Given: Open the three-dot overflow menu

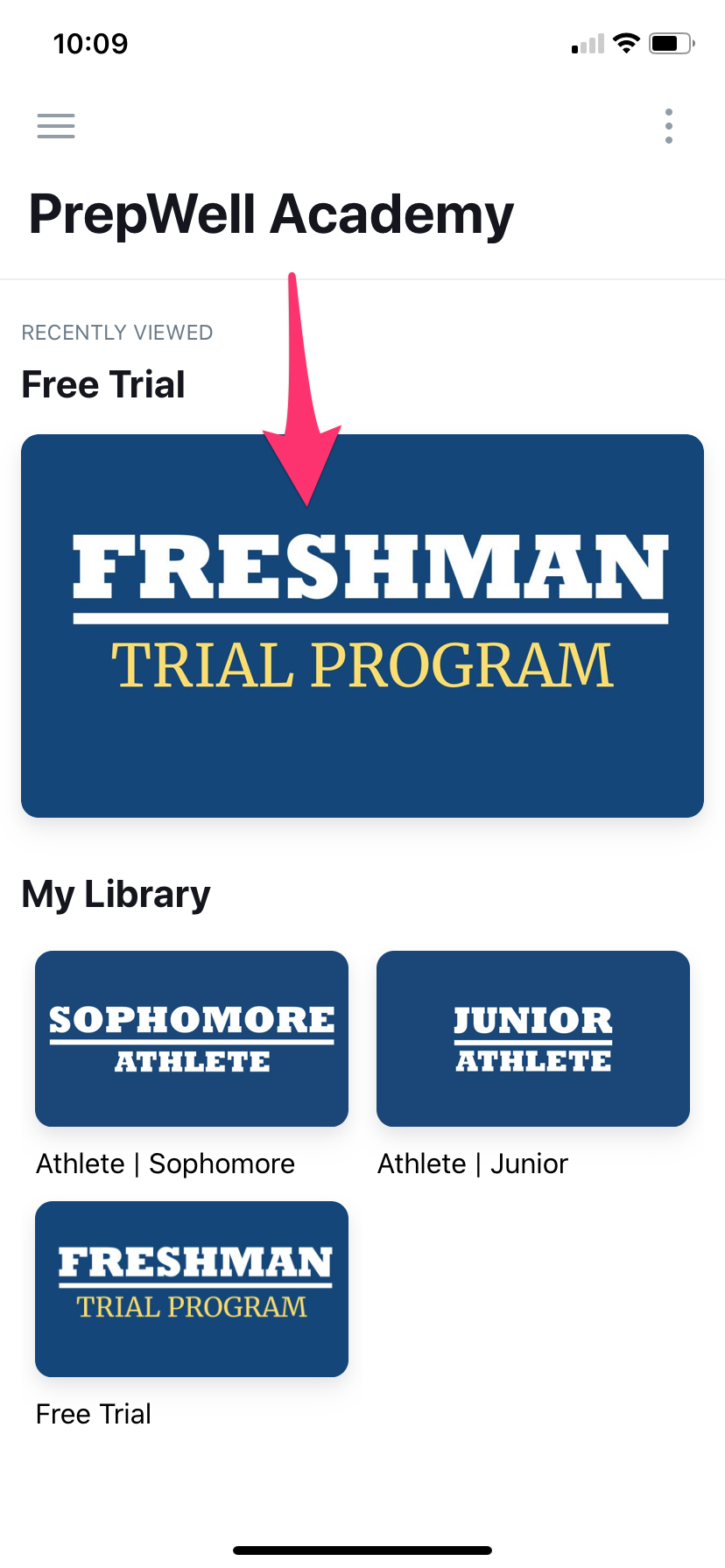Looking at the screenshot, I should 669,126.
